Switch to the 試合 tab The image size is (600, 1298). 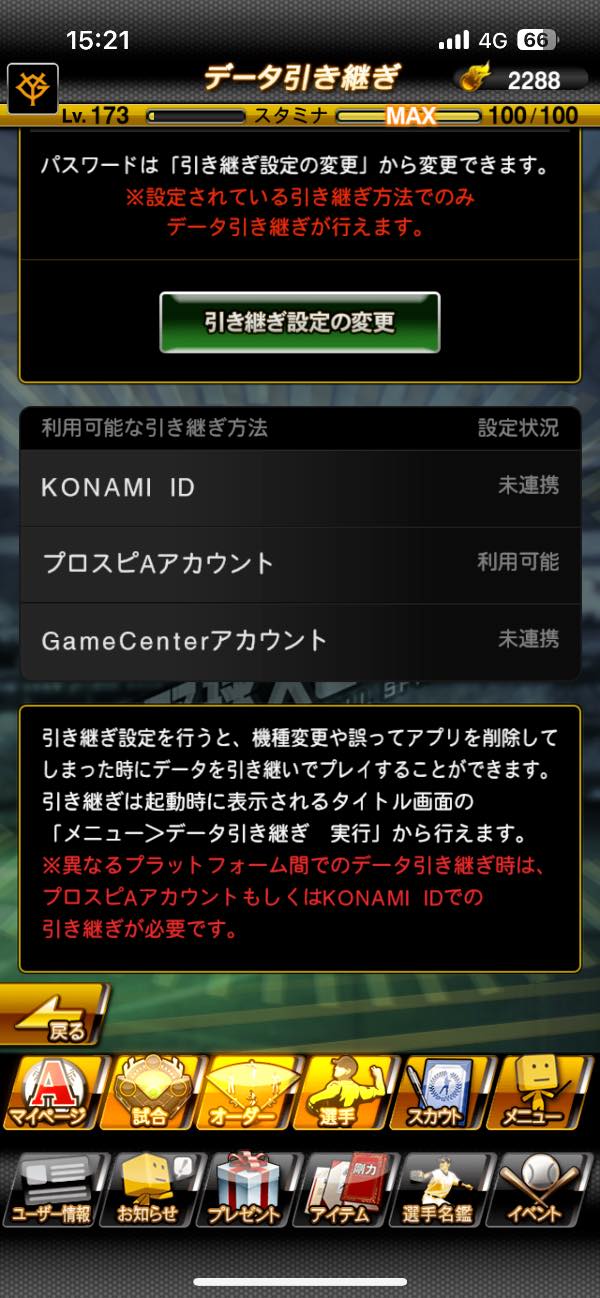(153, 1093)
